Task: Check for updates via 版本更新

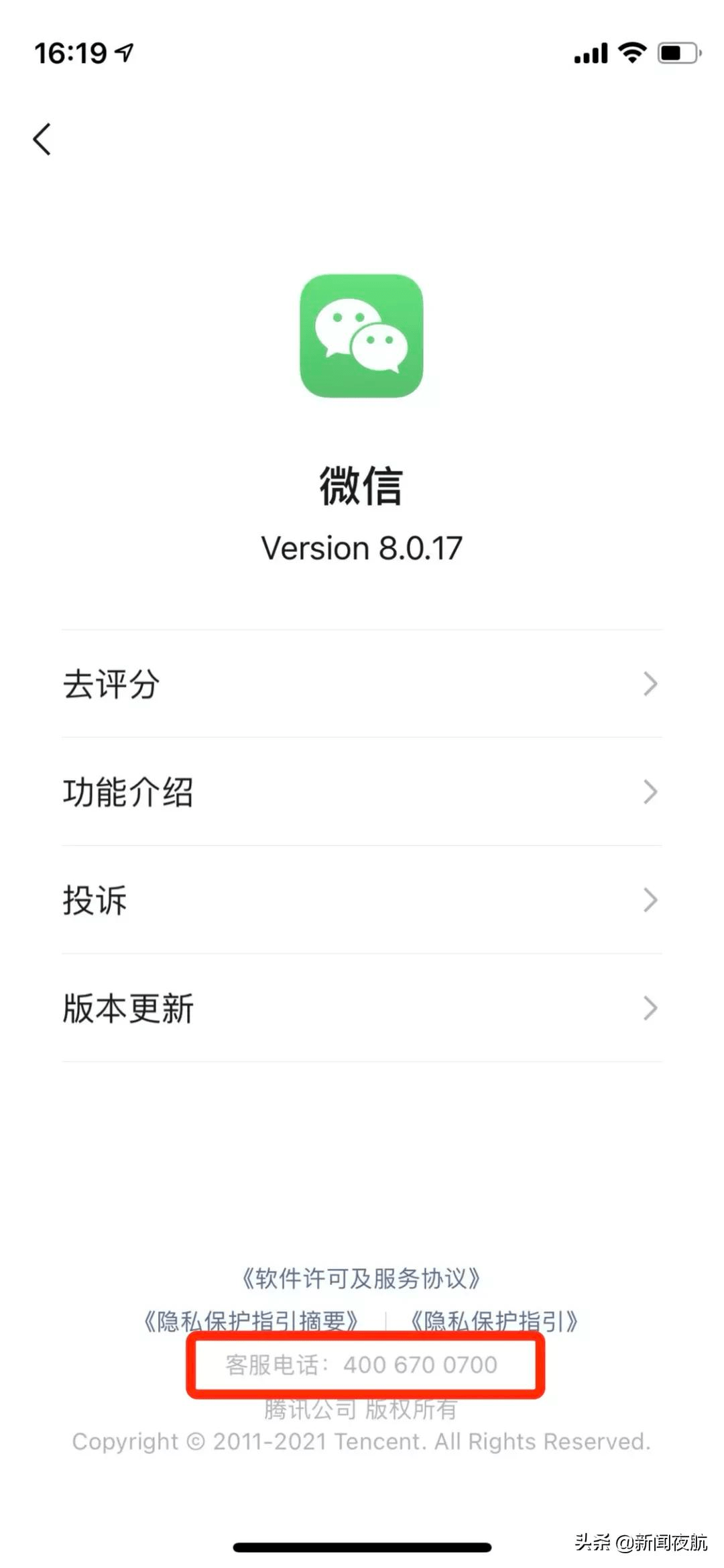Action: tap(362, 1008)
